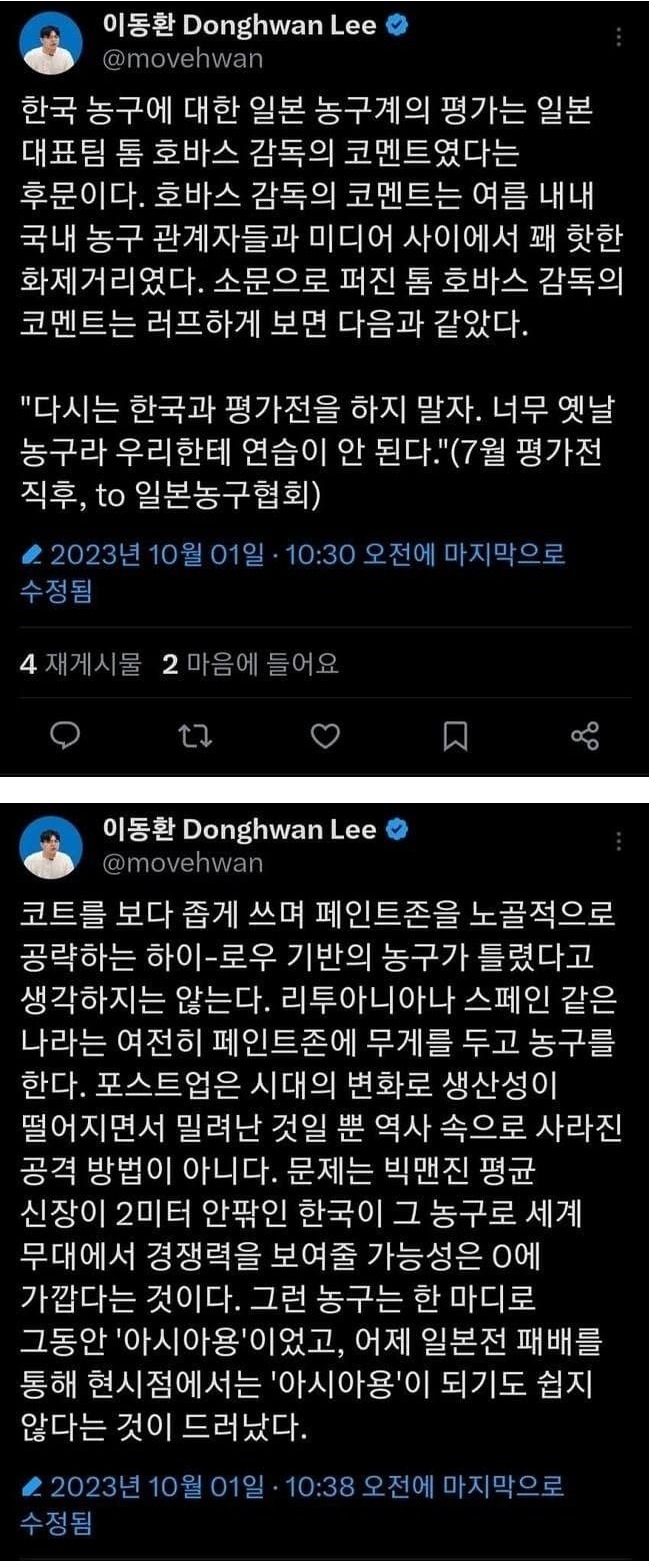This screenshot has width=649, height=1561.
Task: Like the 10:30 post
Action: tap(324, 737)
